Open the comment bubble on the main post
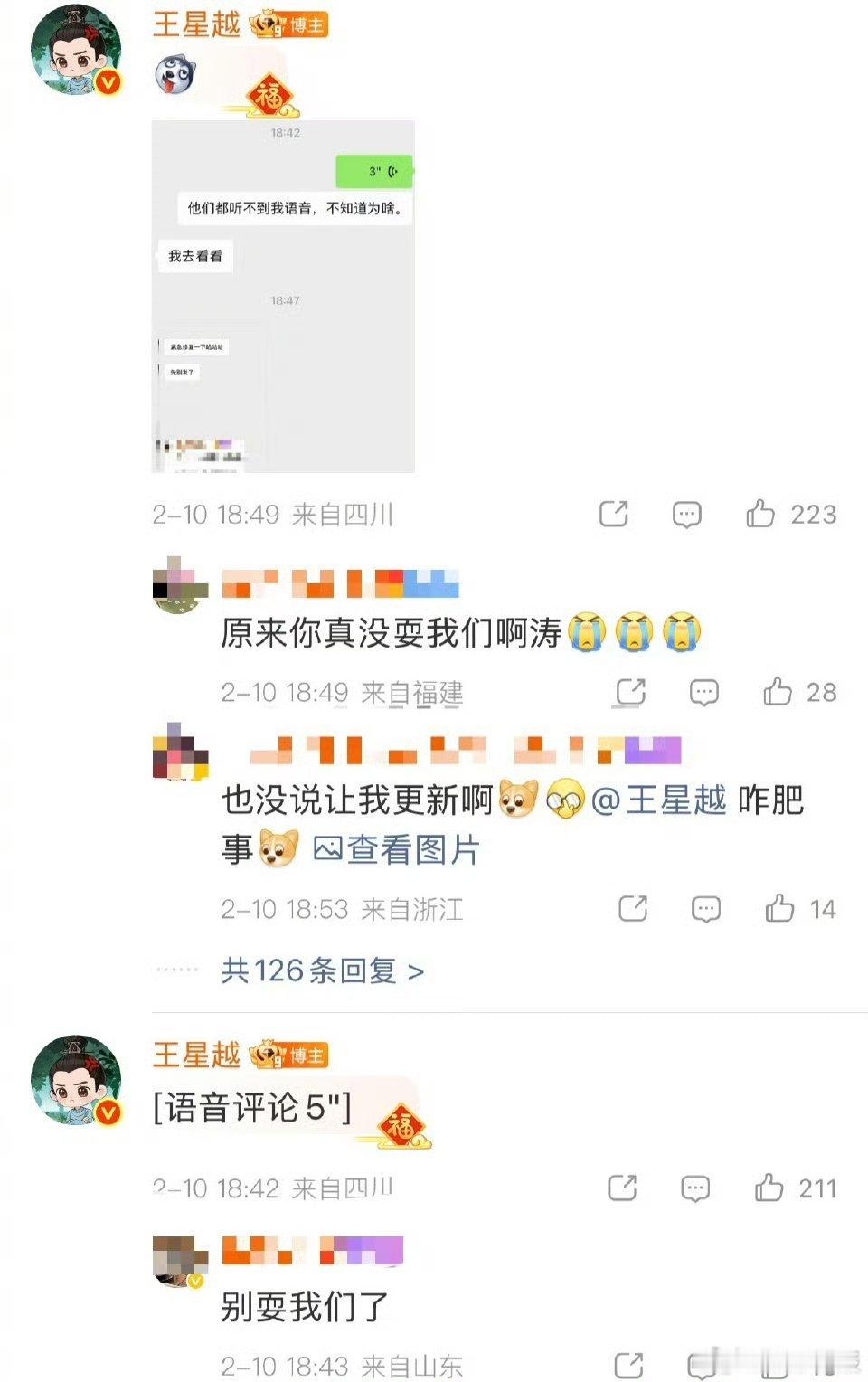Screen dimensions: 868x1382 (x=689, y=513)
